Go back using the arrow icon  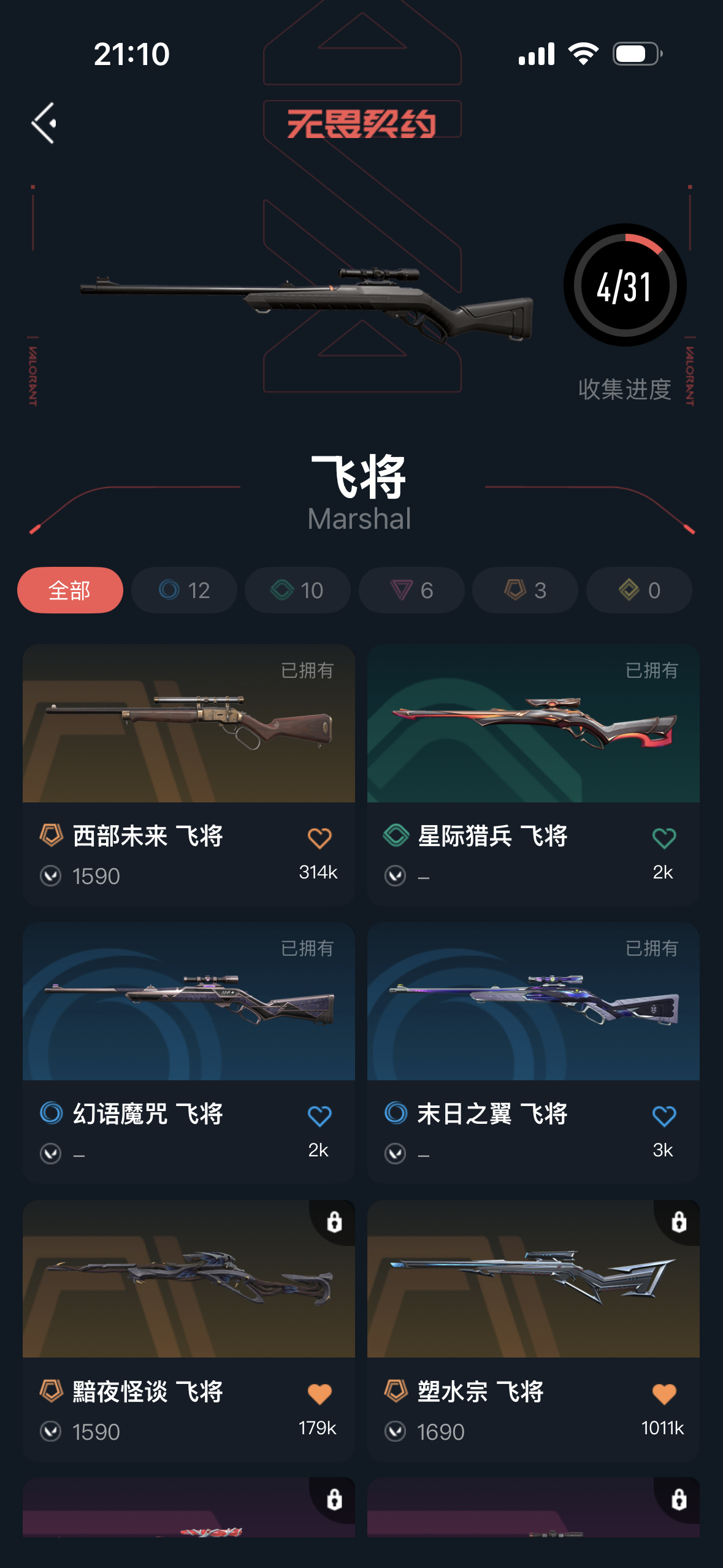click(x=44, y=123)
